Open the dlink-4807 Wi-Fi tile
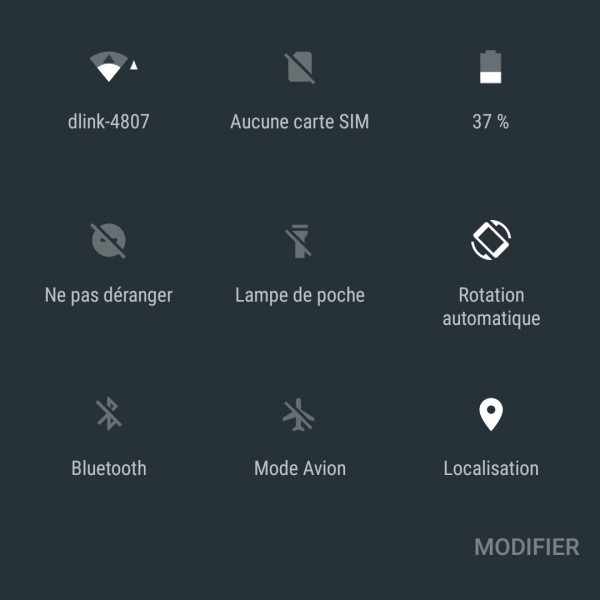Viewport: 600px width, 600px height. tap(109, 68)
